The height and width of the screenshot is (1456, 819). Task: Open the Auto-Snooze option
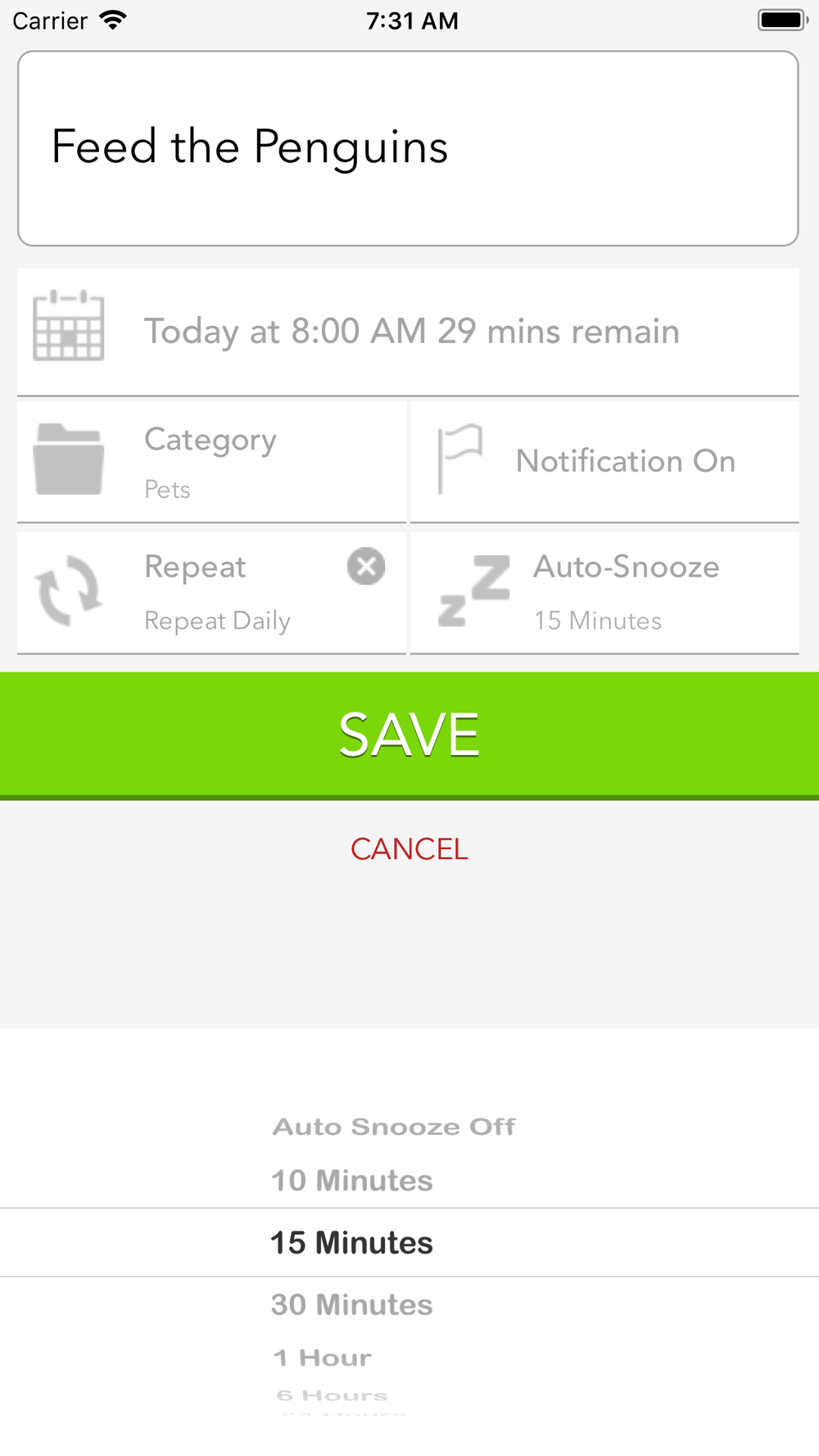(x=604, y=593)
